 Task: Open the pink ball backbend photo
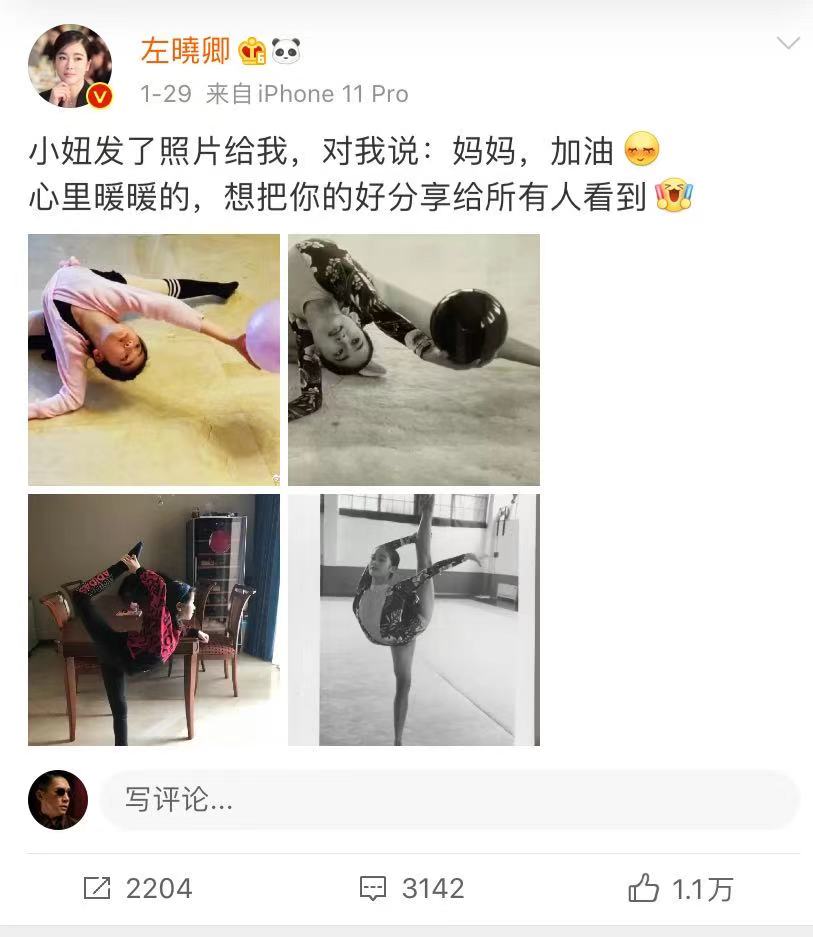(154, 360)
